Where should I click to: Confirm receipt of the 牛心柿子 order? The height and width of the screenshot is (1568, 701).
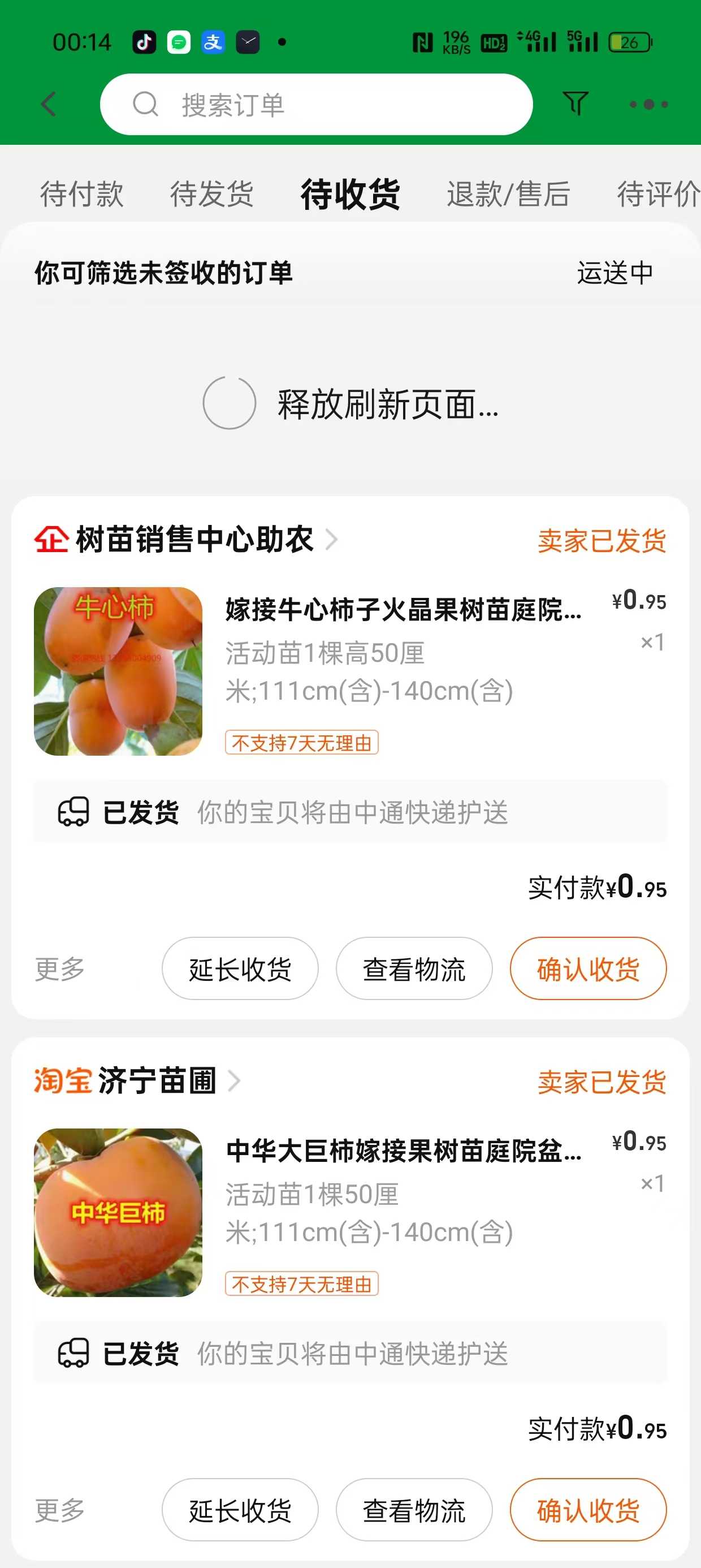[x=588, y=968]
